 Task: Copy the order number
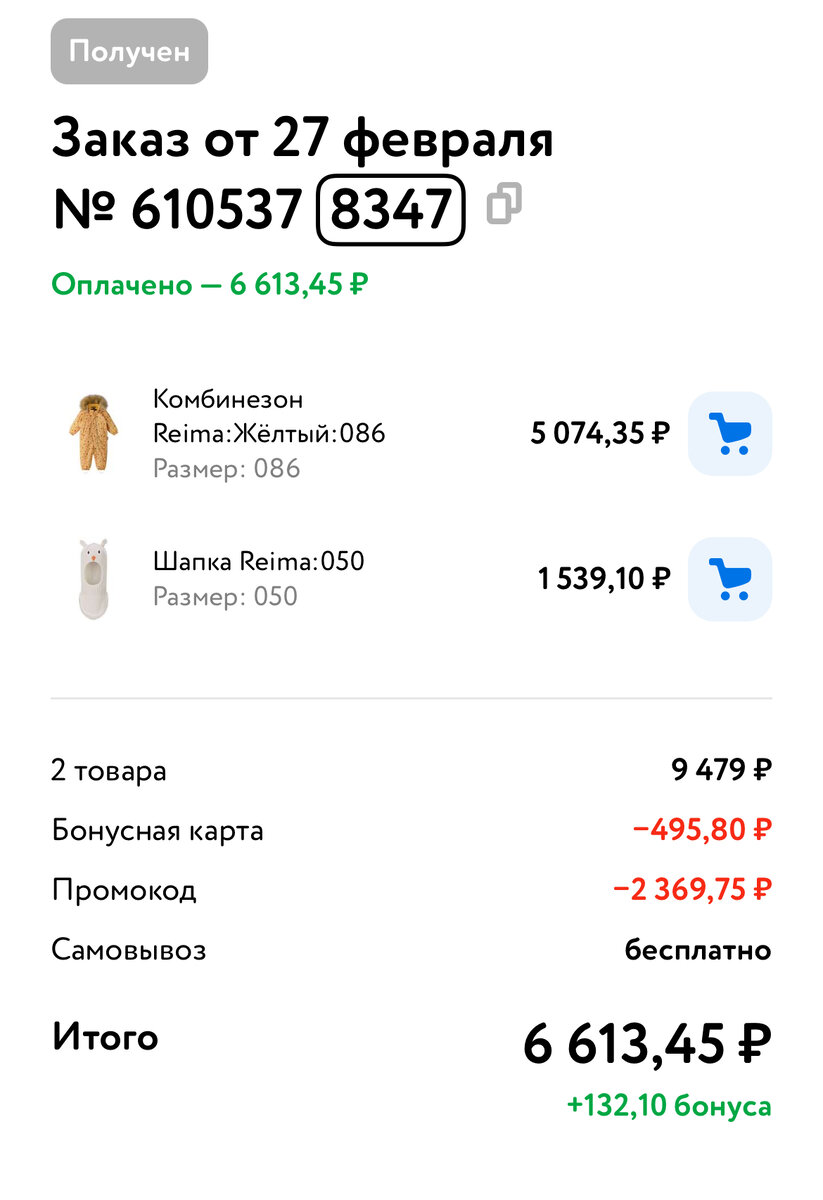[504, 206]
